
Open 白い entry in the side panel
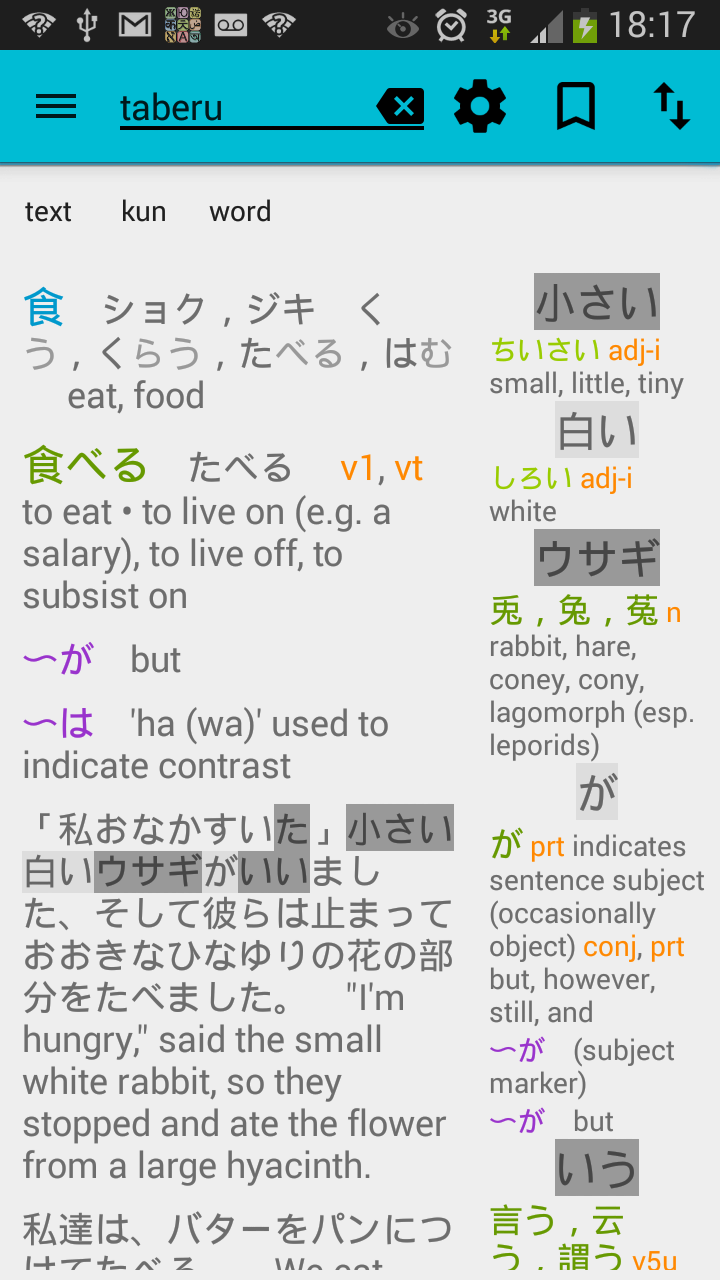click(x=597, y=431)
